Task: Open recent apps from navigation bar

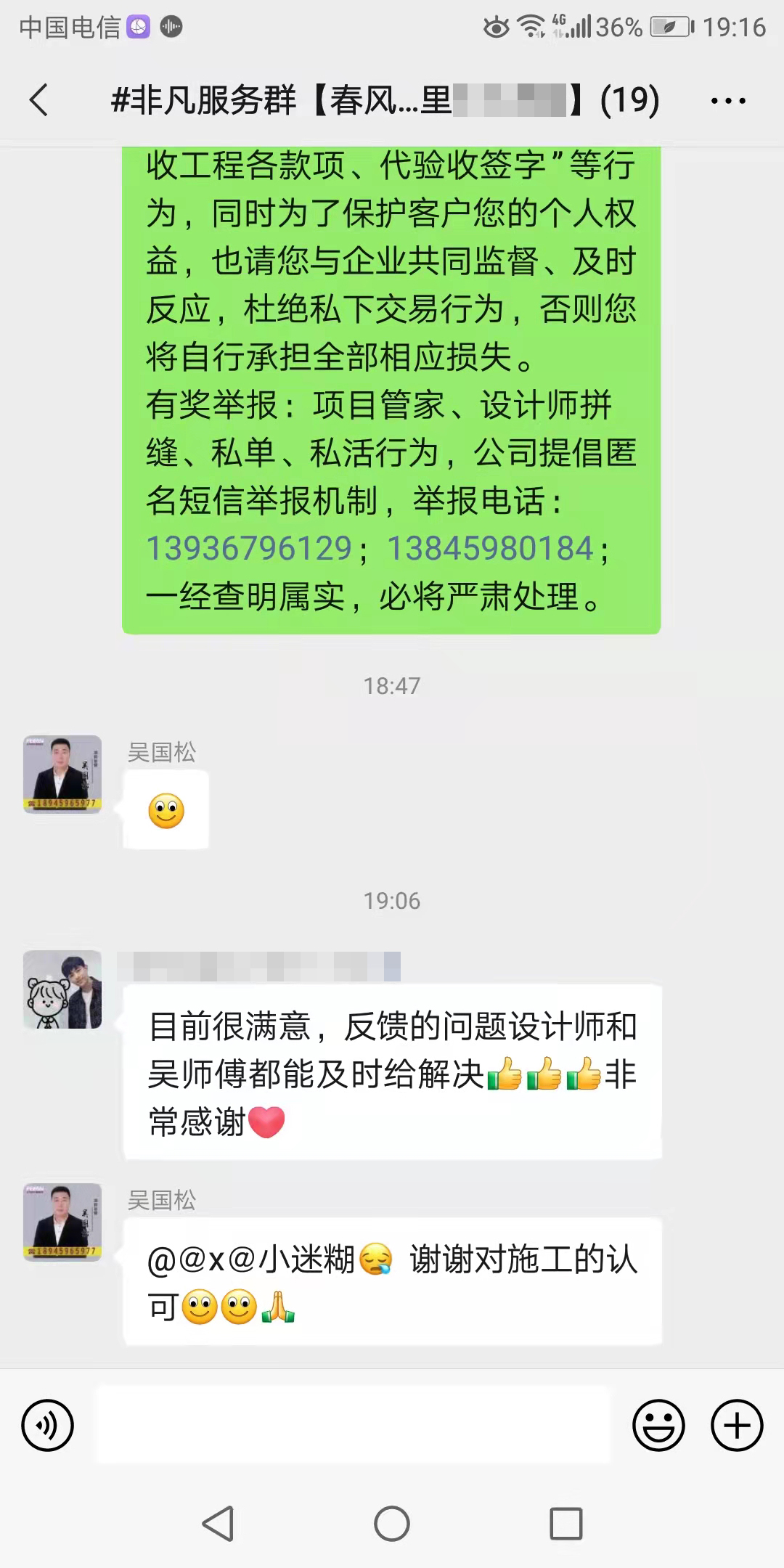Action: coord(565,1523)
